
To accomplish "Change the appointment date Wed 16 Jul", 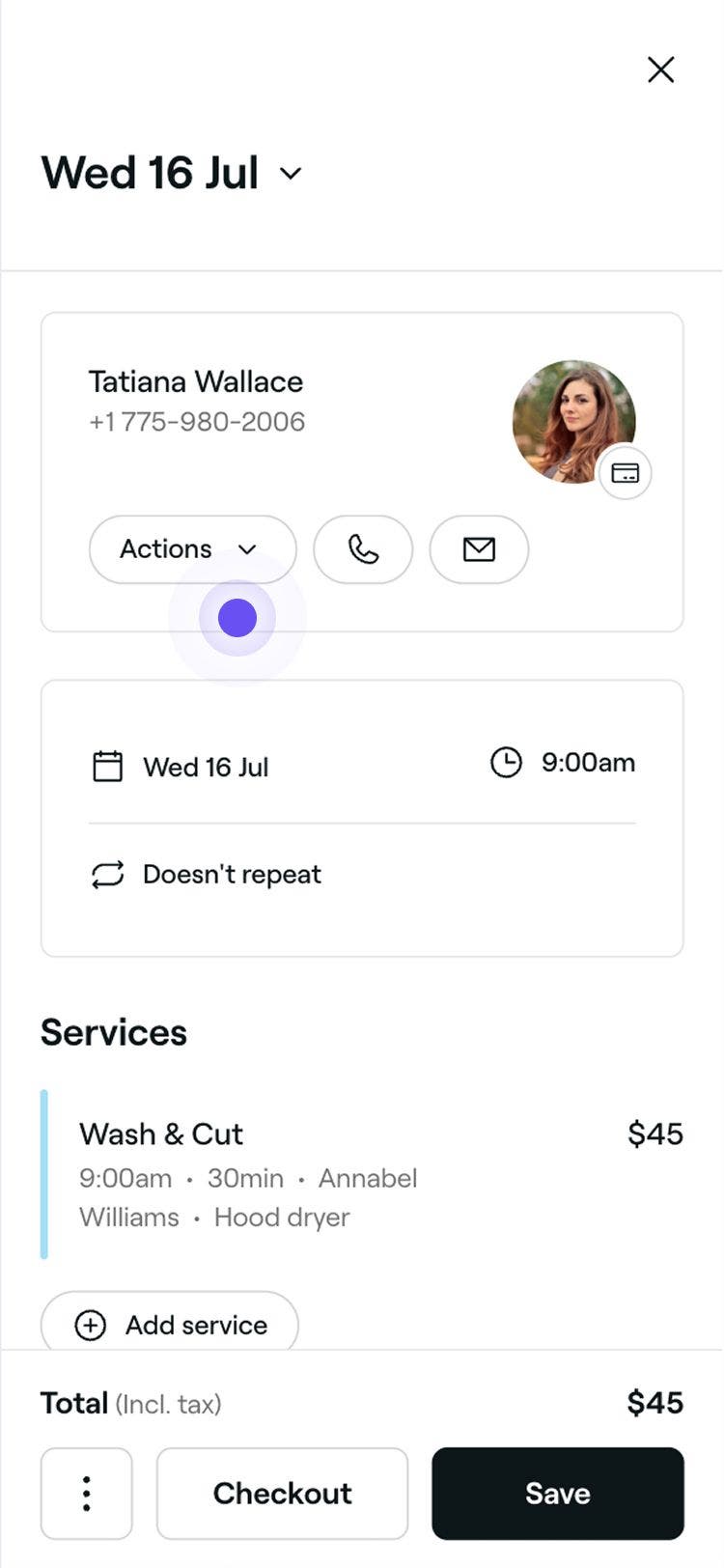I will [205, 768].
